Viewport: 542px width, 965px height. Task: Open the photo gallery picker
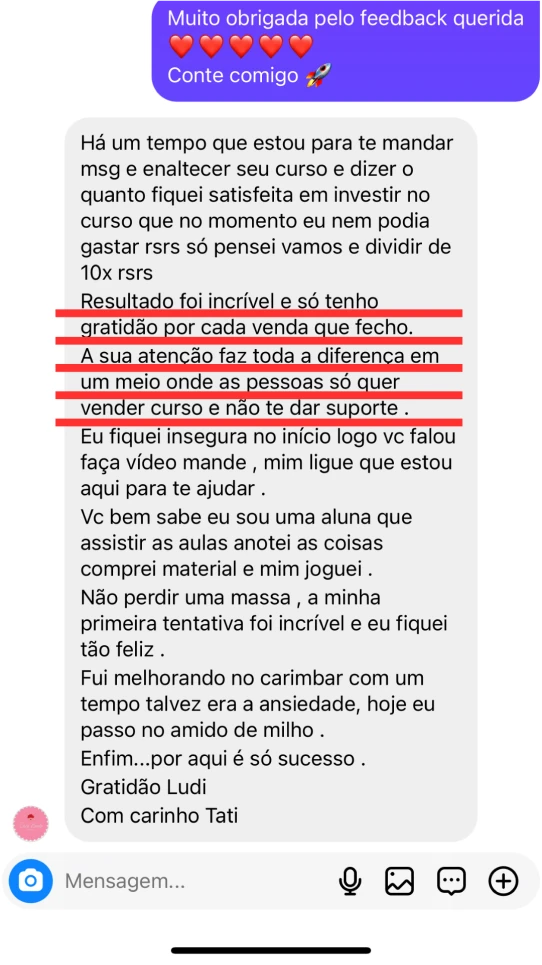pos(399,881)
